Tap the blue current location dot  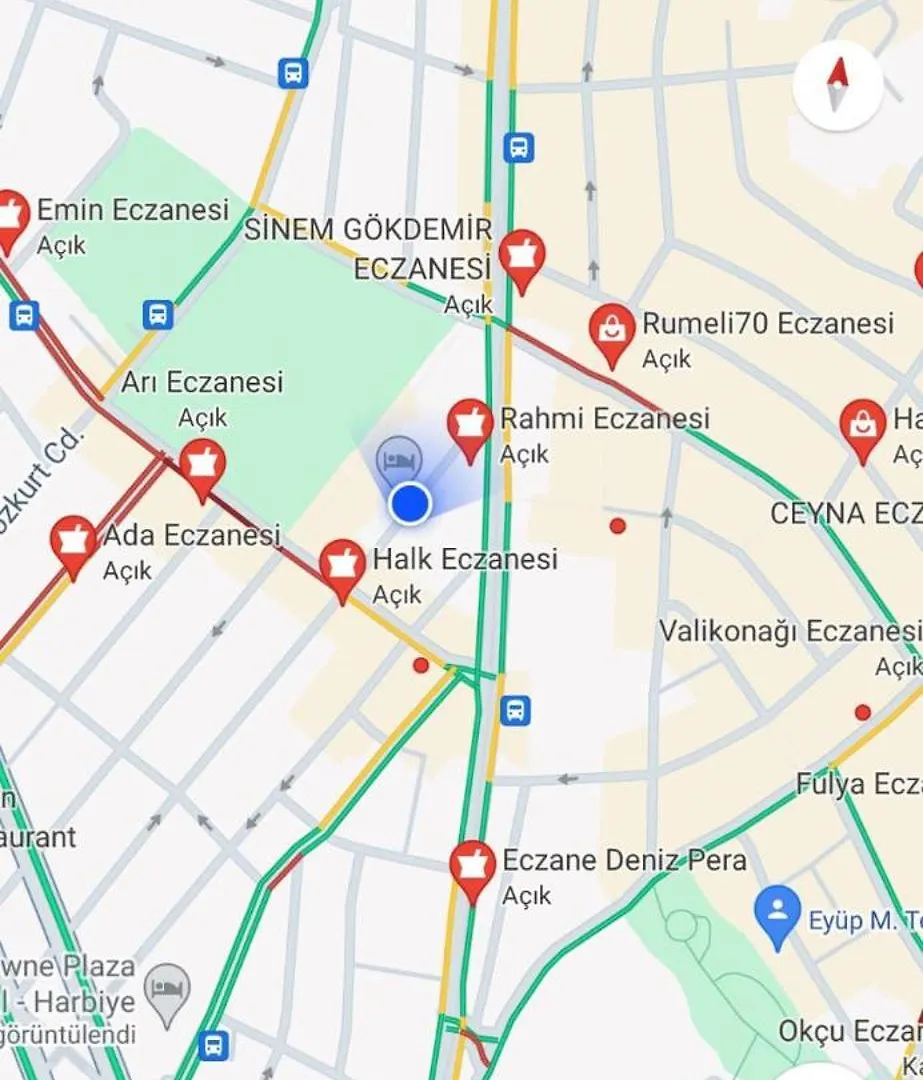409,503
